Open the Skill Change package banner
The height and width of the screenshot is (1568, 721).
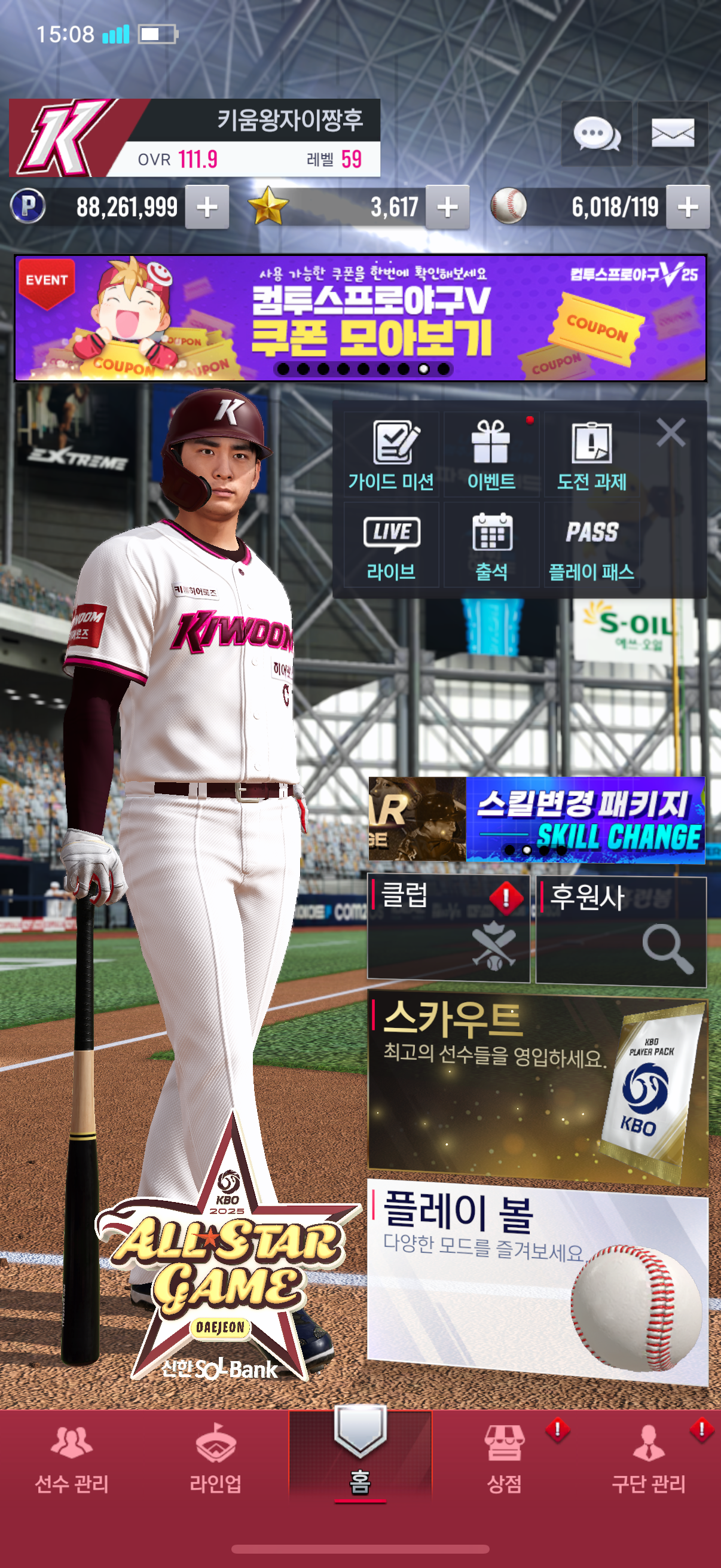pos(584,819)
